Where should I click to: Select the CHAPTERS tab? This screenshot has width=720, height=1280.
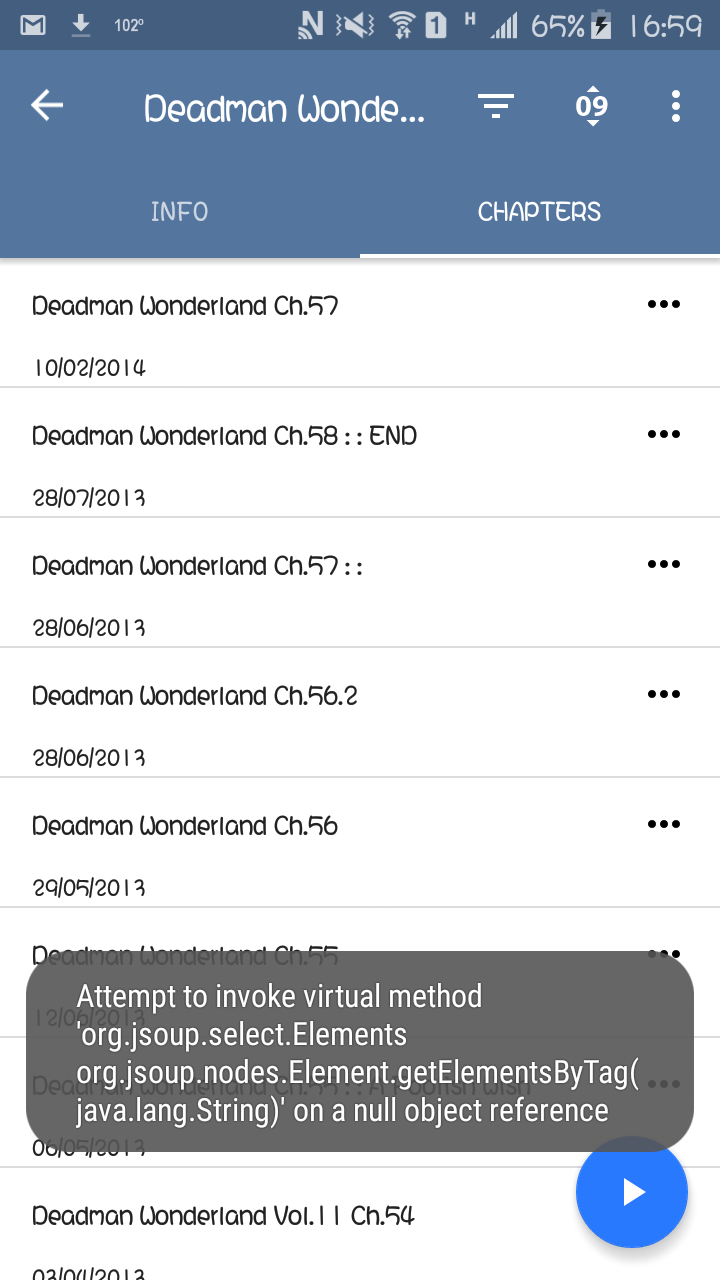540,211
